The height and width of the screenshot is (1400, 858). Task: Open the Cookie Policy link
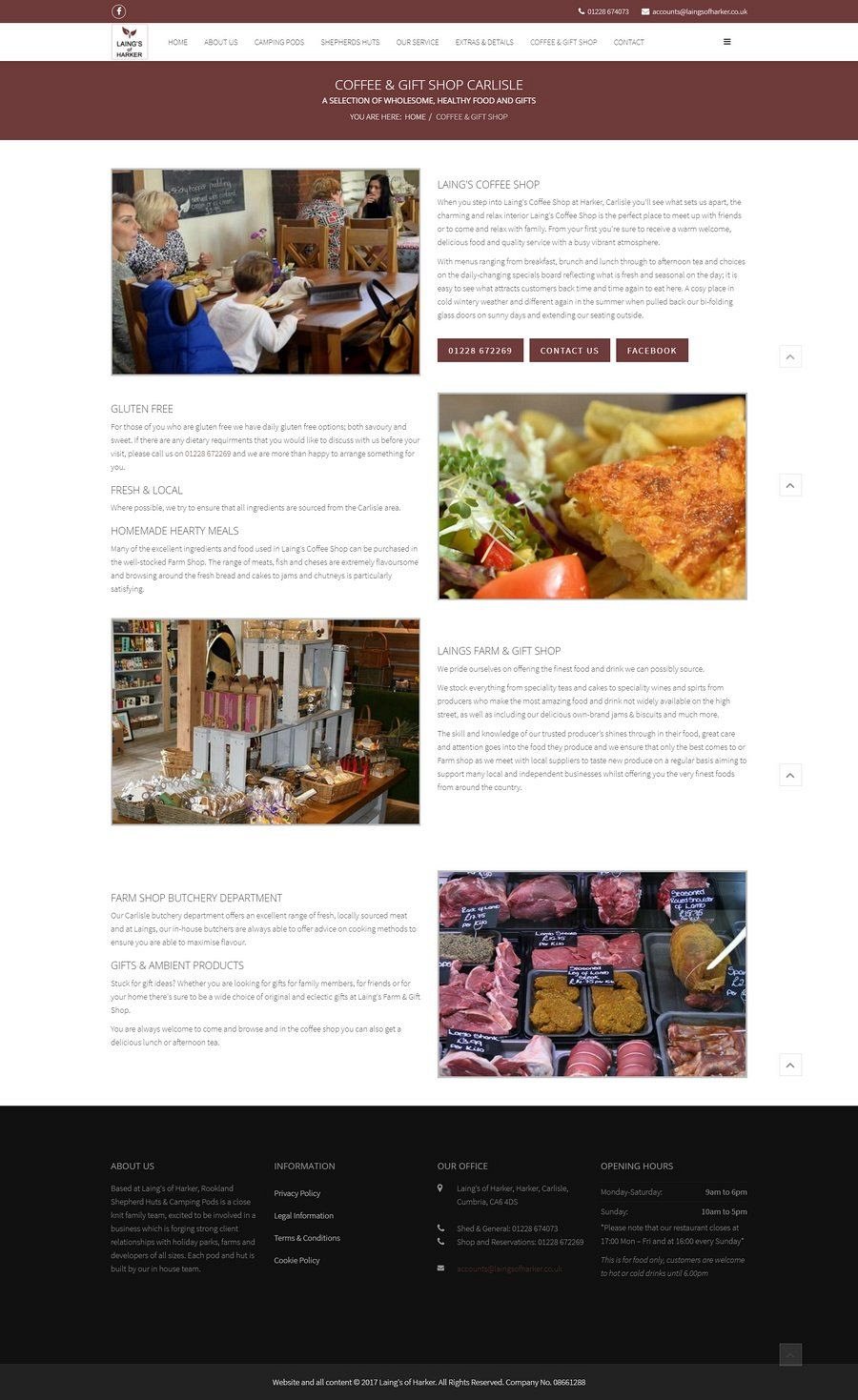[296, 1260]
